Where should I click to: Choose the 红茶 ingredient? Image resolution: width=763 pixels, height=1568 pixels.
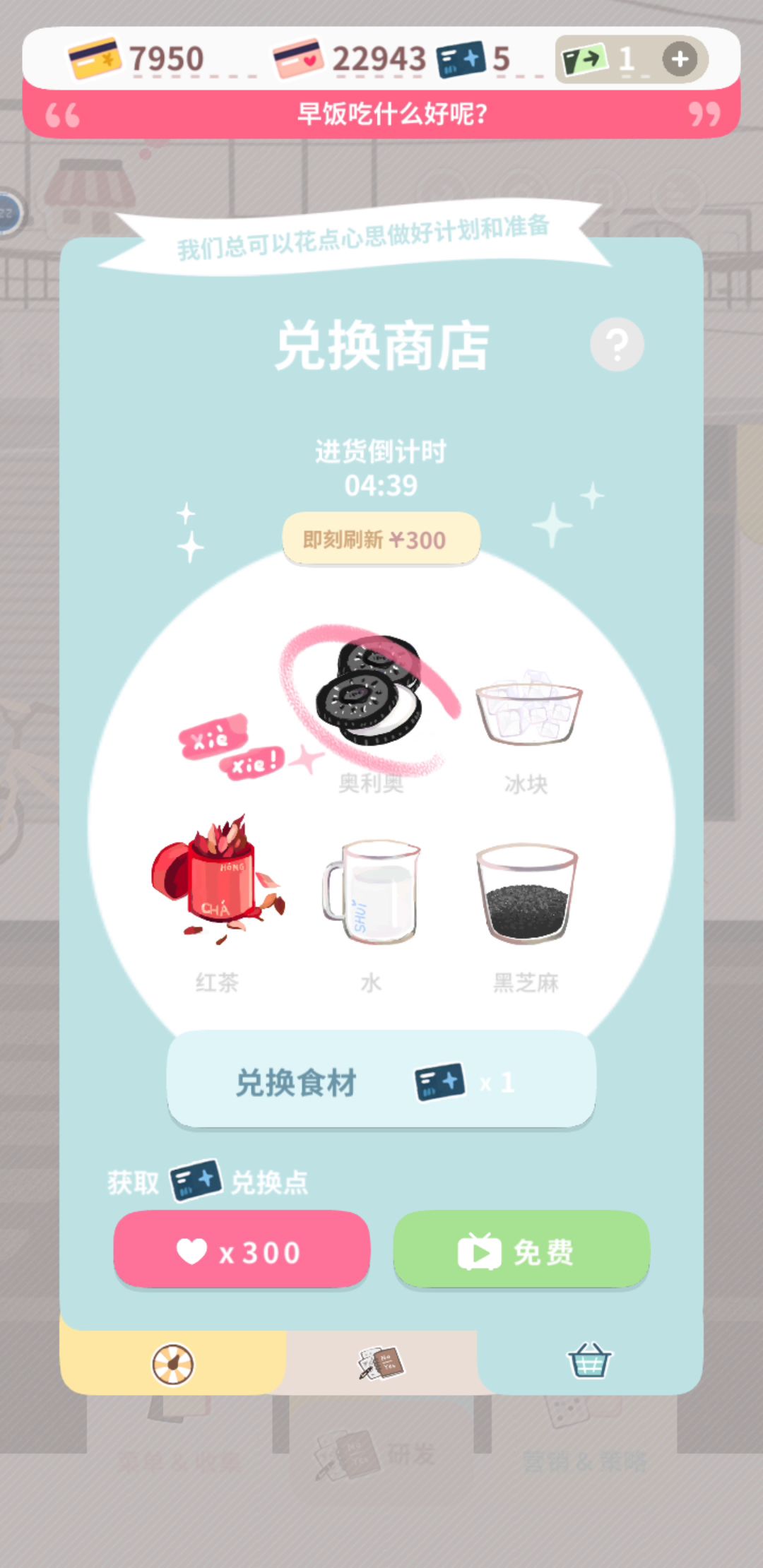click(217, 879)
